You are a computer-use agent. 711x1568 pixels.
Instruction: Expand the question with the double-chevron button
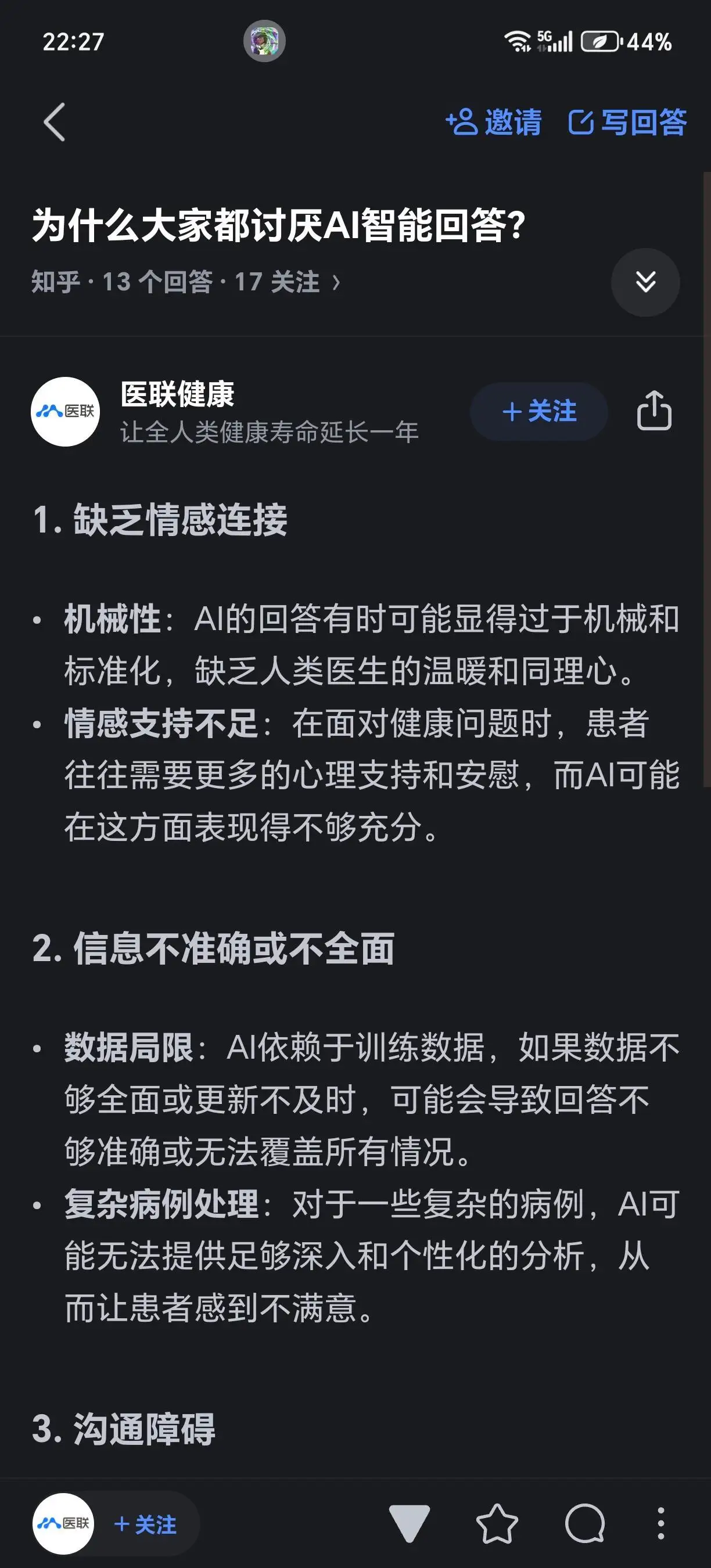tap(645, 282)
